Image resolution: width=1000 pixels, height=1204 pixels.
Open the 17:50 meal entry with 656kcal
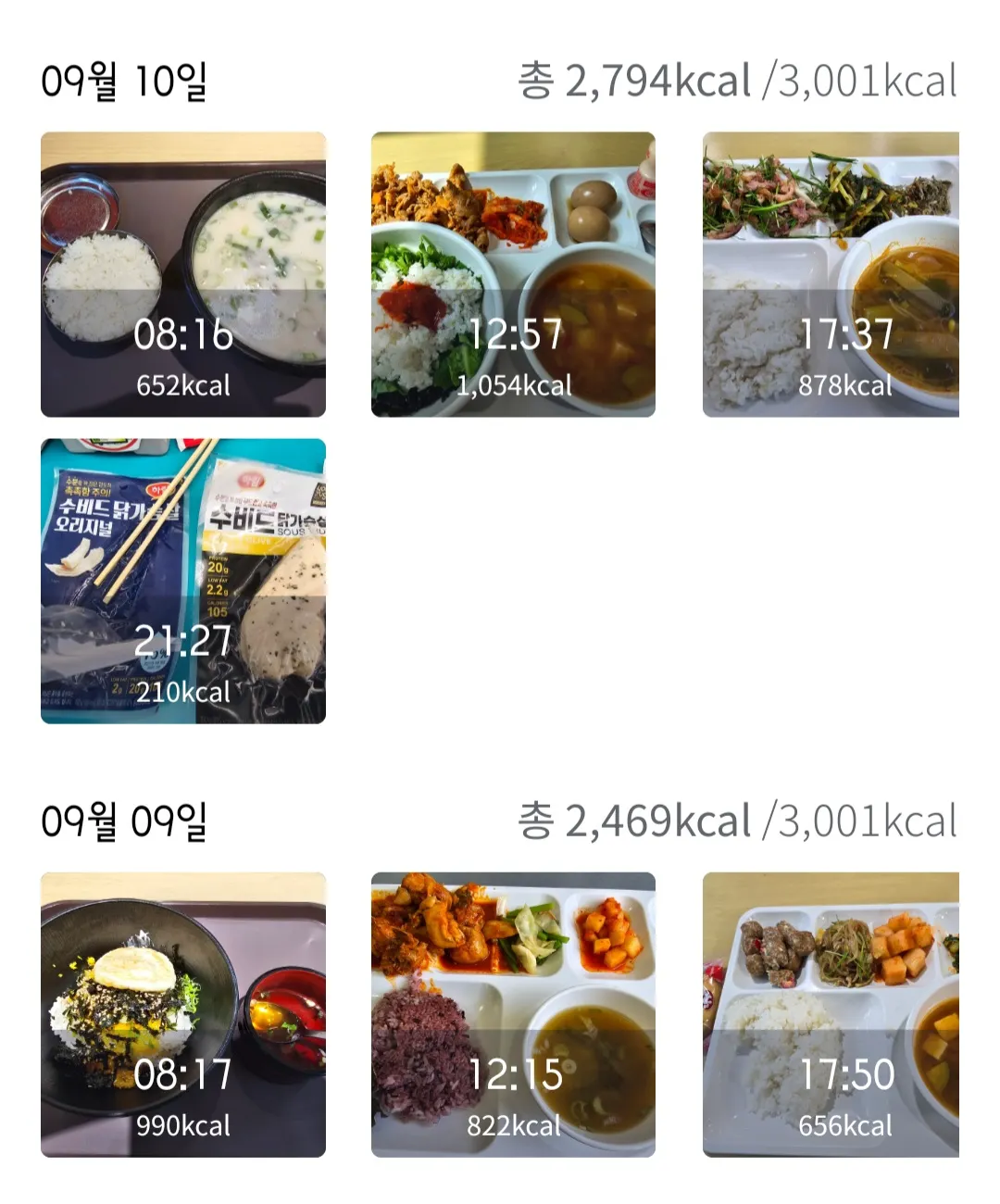[831, 1014]
